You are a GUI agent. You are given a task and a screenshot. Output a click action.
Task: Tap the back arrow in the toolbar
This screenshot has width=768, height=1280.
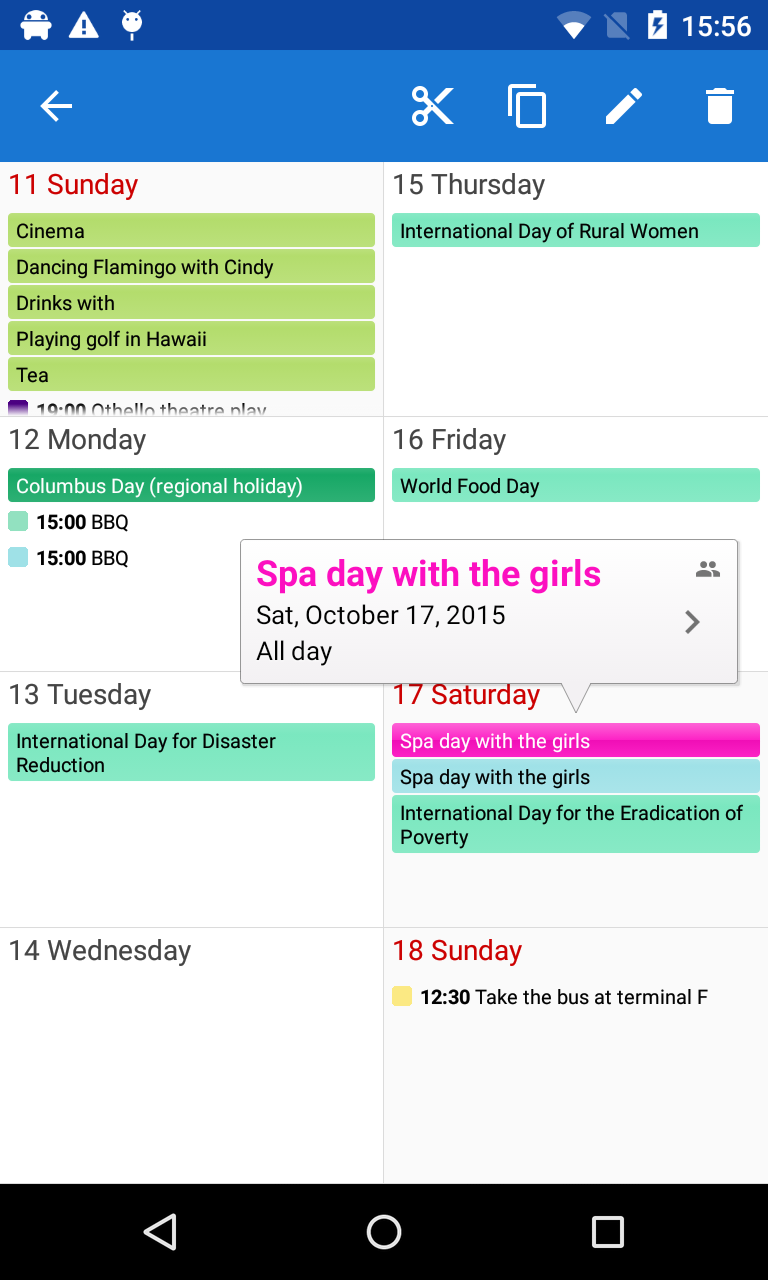pos(56,106)
